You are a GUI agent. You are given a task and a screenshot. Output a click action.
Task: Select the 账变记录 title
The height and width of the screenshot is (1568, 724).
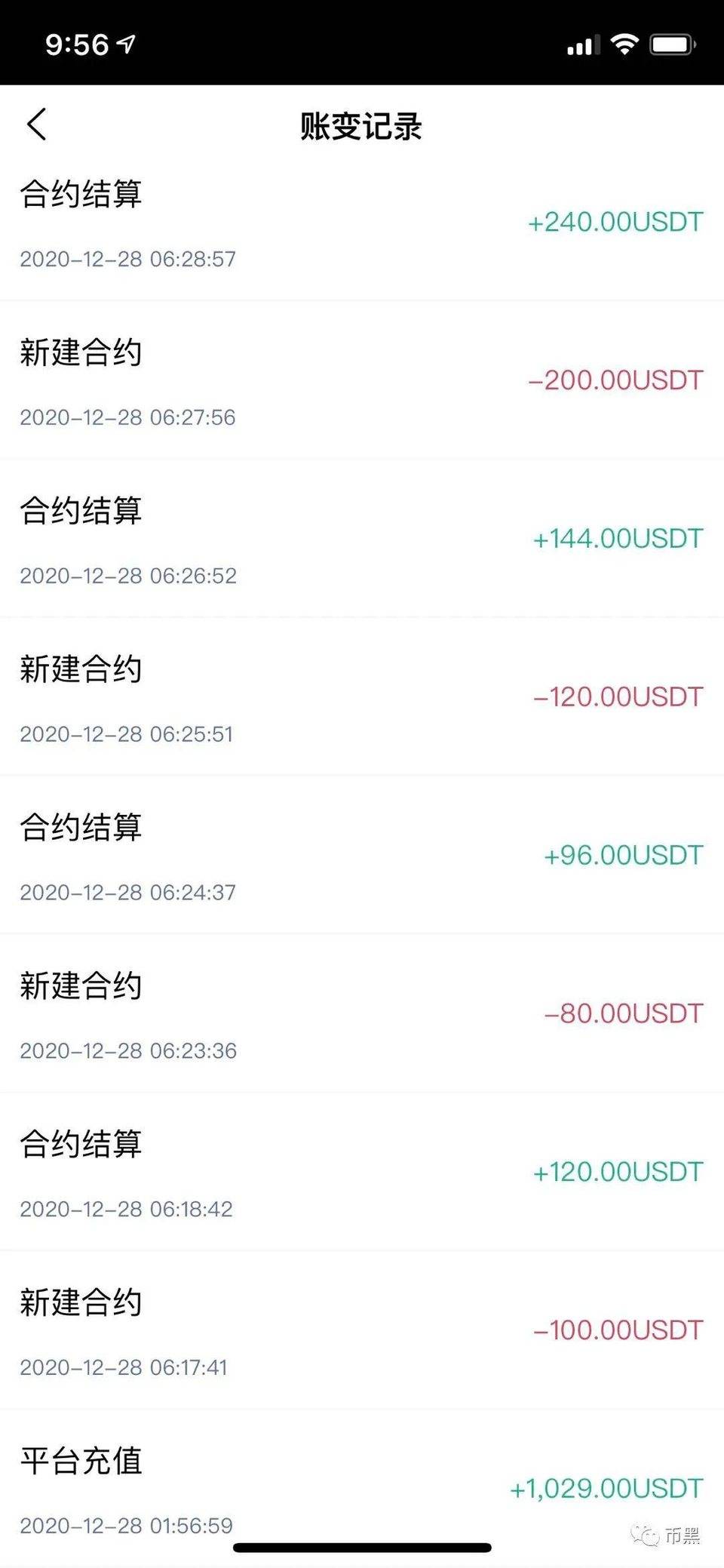pyautogui.click(x=360, y=127)
